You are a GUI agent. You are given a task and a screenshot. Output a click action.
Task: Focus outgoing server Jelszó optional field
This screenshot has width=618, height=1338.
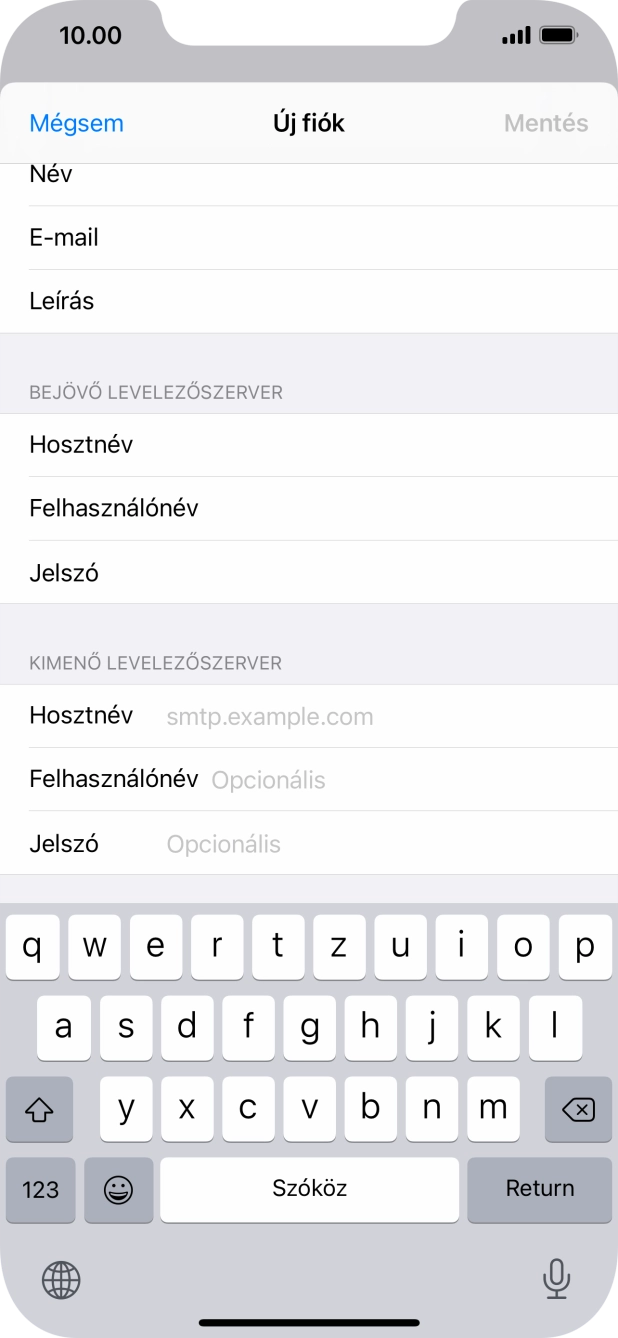coord(380,844)
